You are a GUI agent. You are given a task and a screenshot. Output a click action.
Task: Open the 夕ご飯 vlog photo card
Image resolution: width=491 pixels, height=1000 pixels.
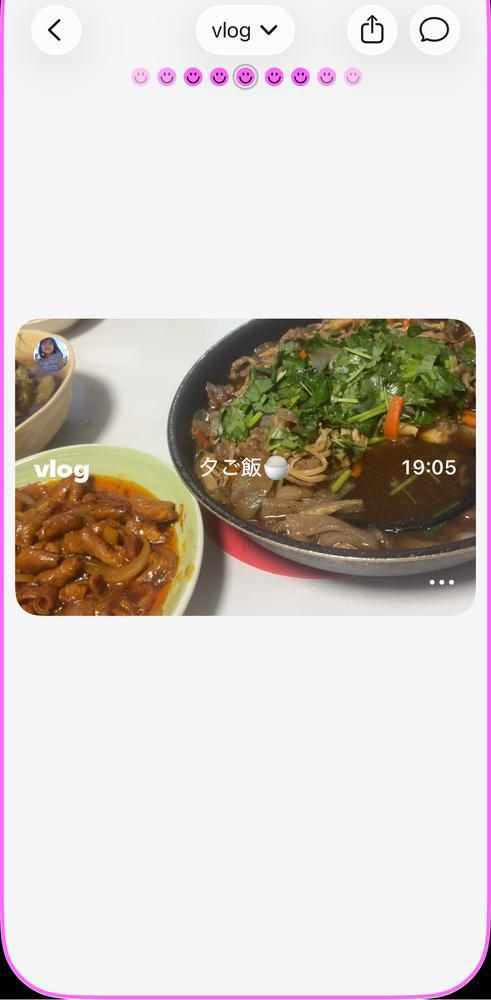pos(246,467)
